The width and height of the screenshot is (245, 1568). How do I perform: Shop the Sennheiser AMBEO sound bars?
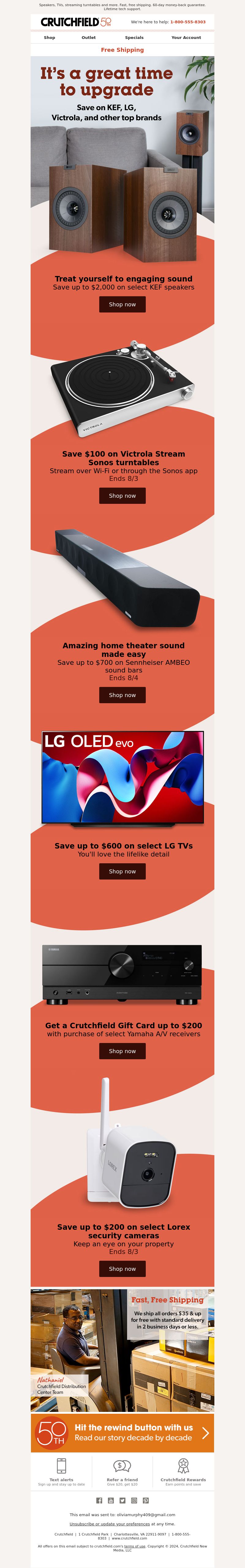[122, 695]
